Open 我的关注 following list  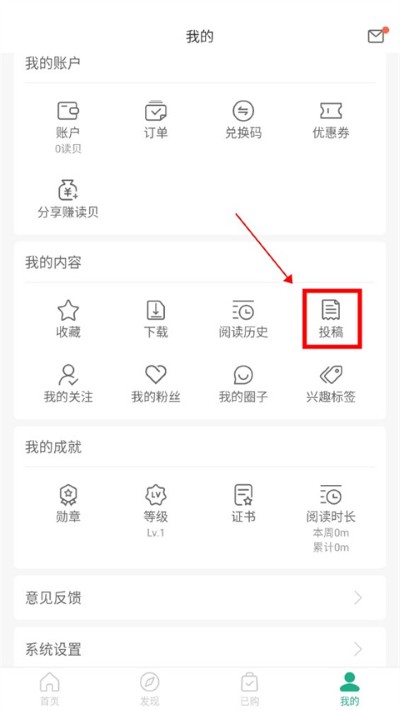[x=68, y=384]
